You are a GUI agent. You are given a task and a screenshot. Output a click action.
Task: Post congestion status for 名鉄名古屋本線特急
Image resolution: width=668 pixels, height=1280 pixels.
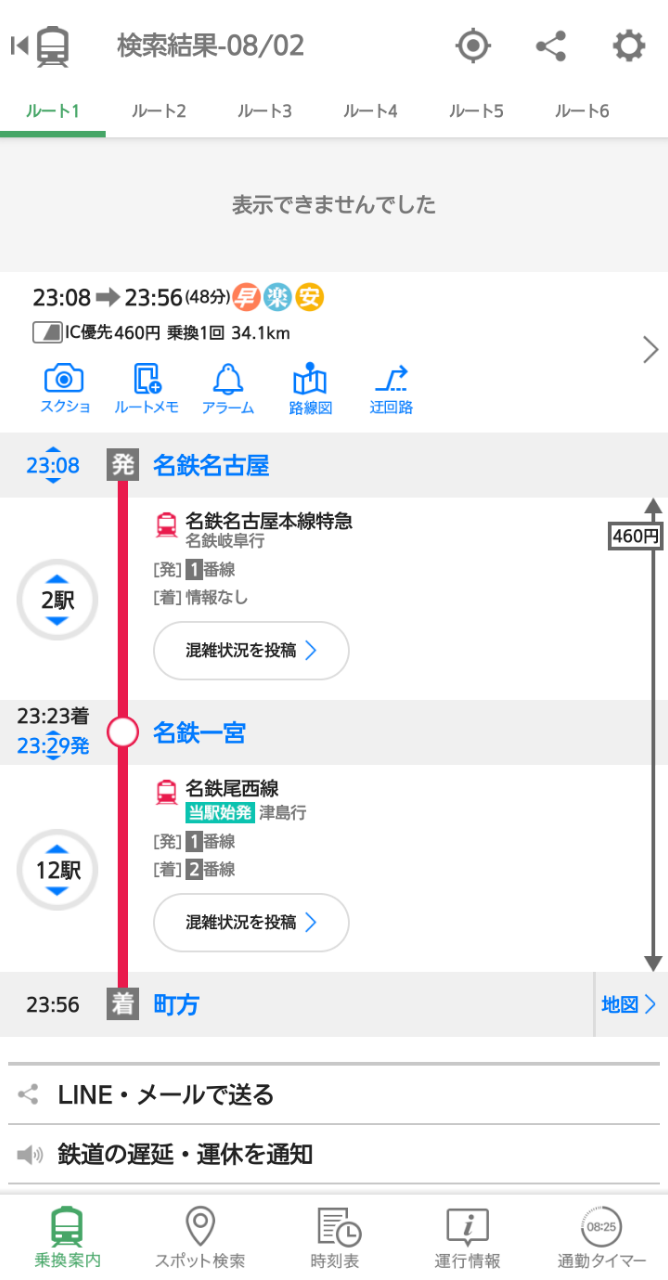pyautogui.click(x=251, y=651)
